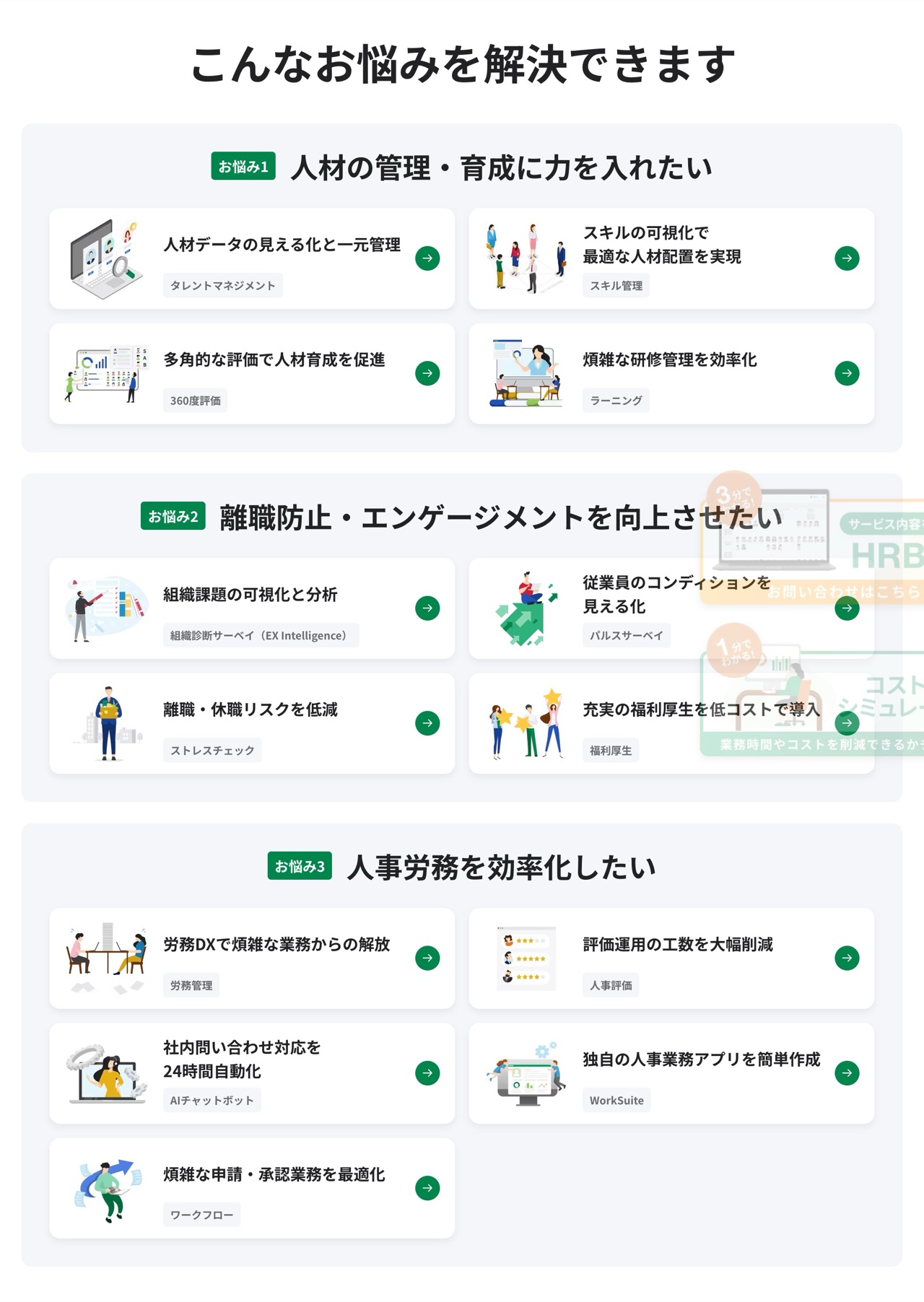Screen dimensions: 924x1302
Task: Click the ラーニング card arrow icon
Action: (847, 373)
